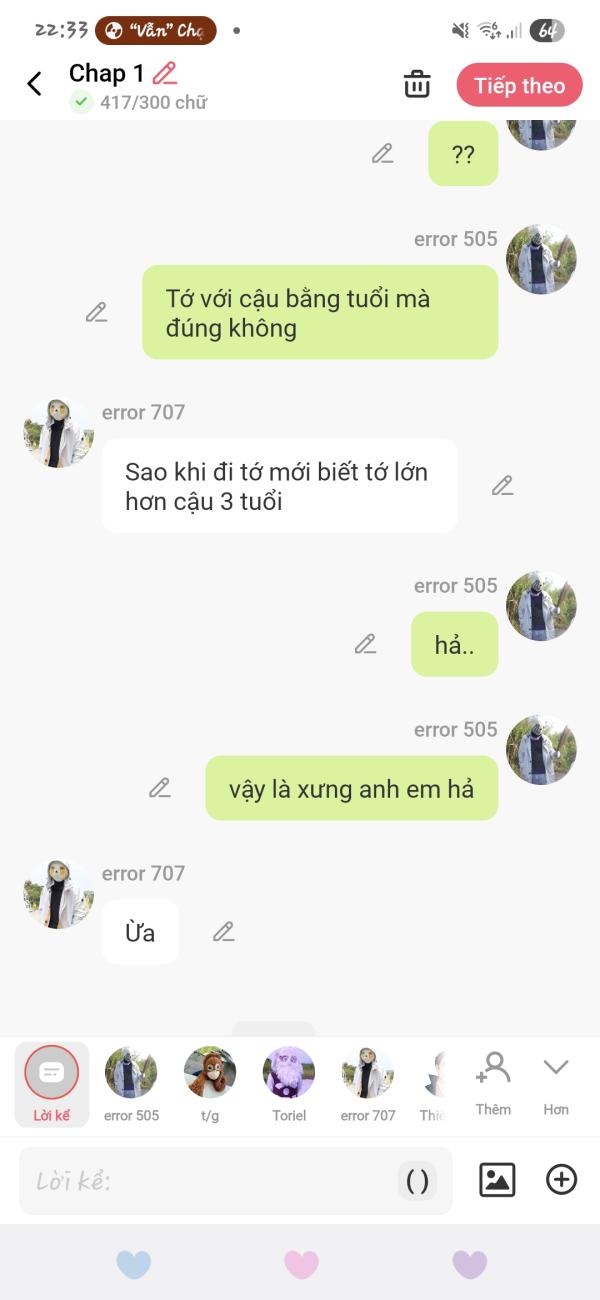600x1300 pixels.
Task: Choose error 707 as the speaker
Action: pos(368,1082)
